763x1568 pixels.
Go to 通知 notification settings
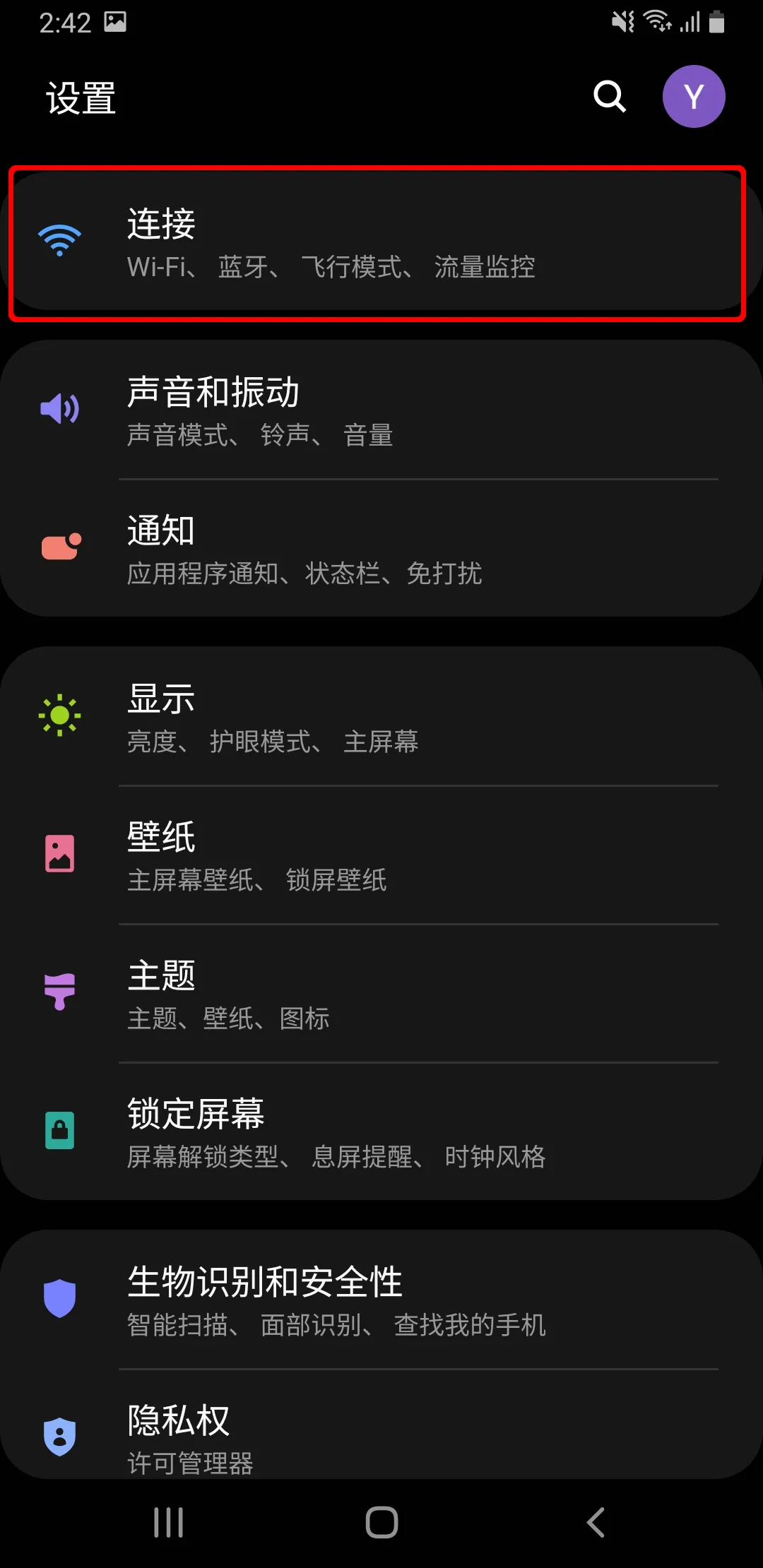[x=381, y=549]
